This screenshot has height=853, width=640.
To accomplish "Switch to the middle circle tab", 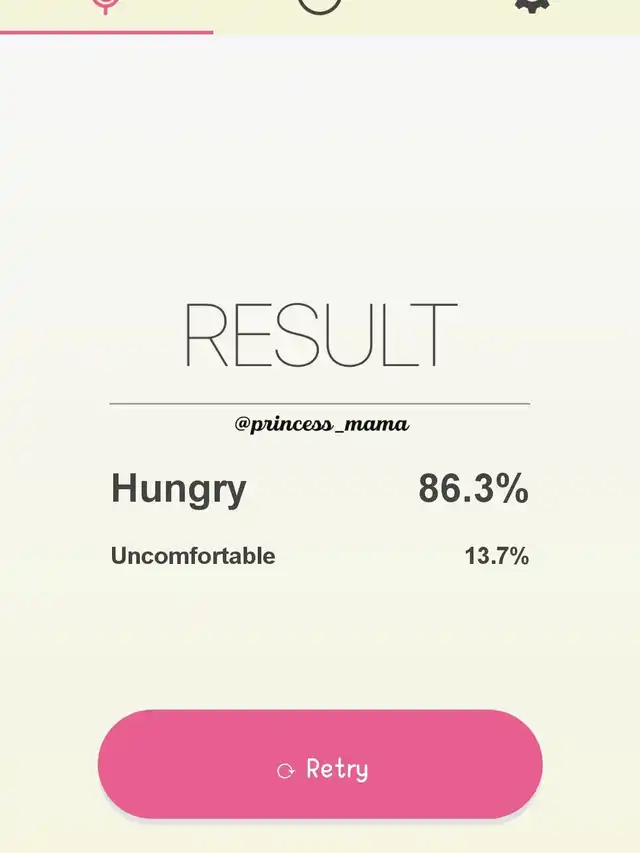I will point(320,5).
